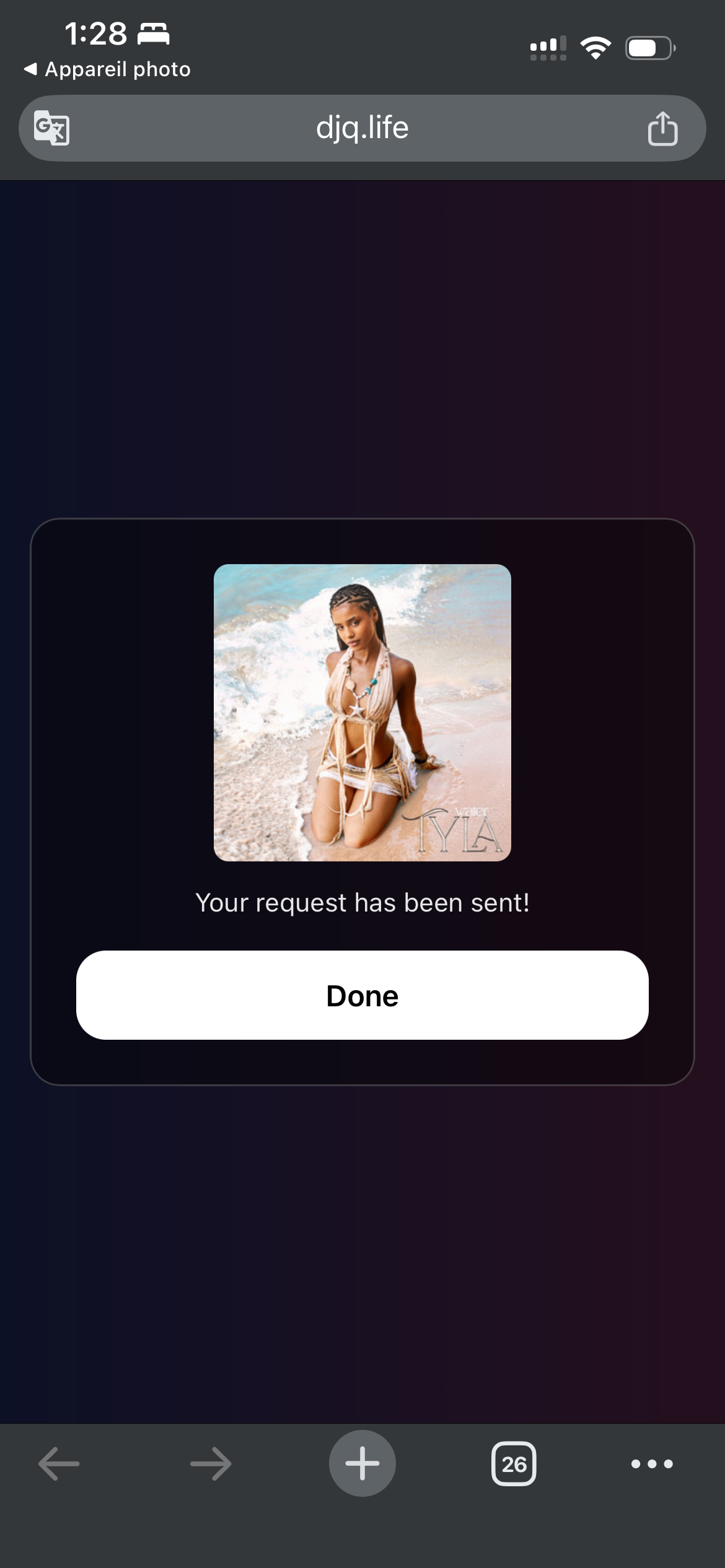Open a new browser tab

point(362,1464)
